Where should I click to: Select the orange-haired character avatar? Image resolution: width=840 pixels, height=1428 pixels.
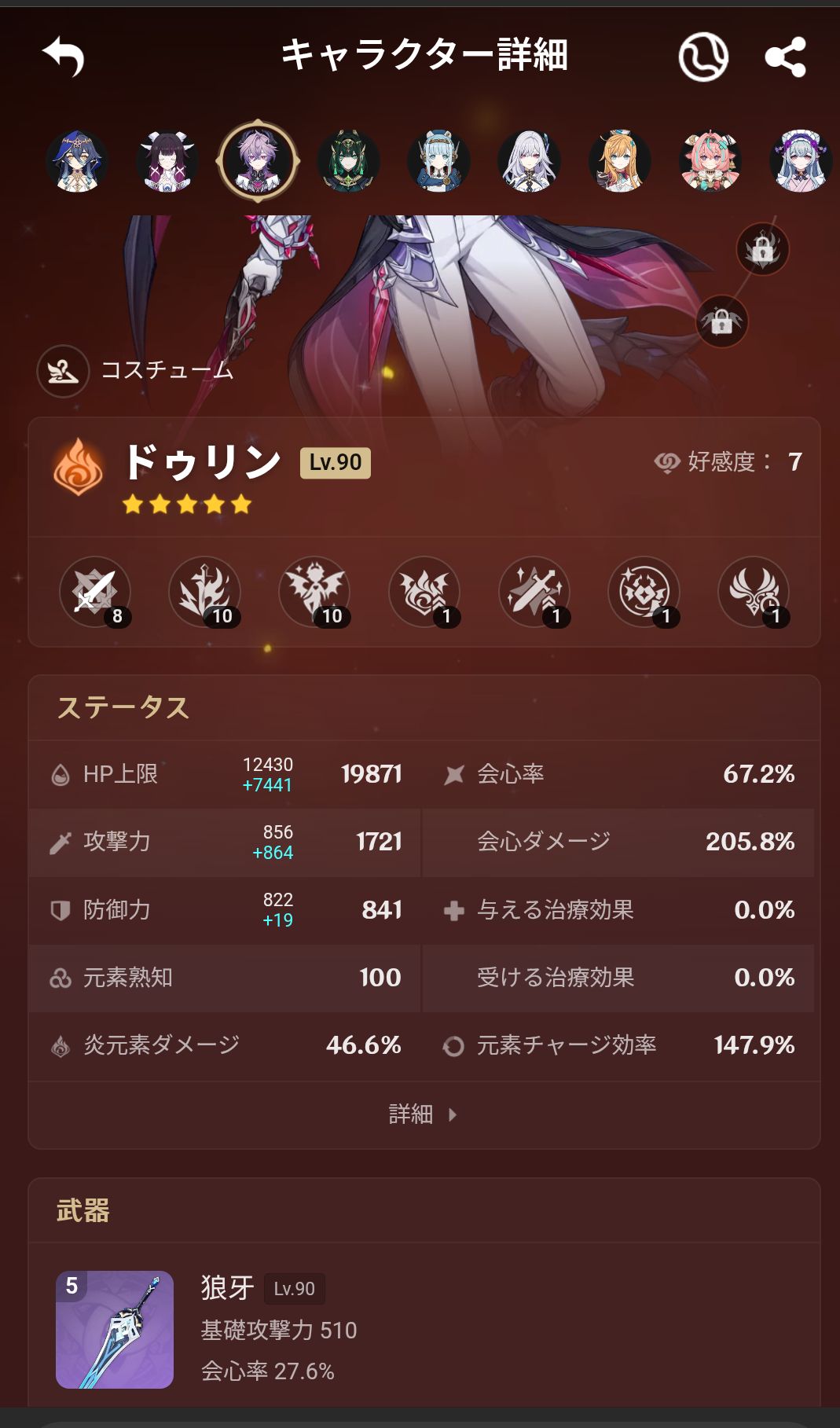tap(619, 161)
